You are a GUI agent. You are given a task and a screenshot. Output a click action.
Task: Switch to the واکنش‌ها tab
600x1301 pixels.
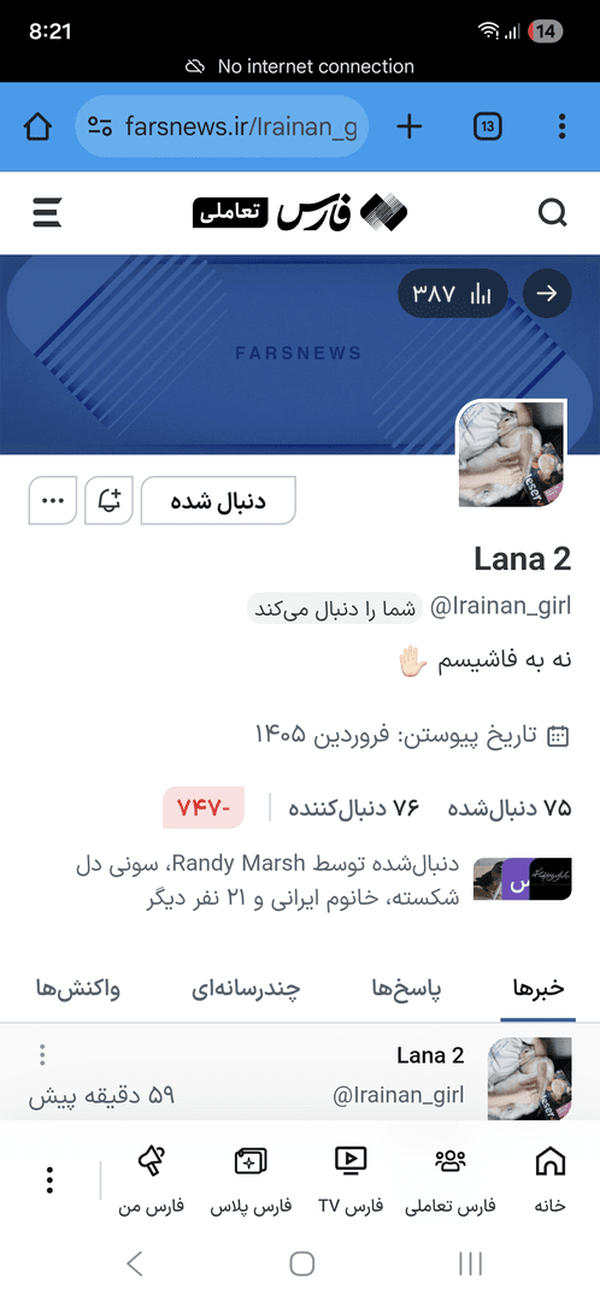pos(78,988)
